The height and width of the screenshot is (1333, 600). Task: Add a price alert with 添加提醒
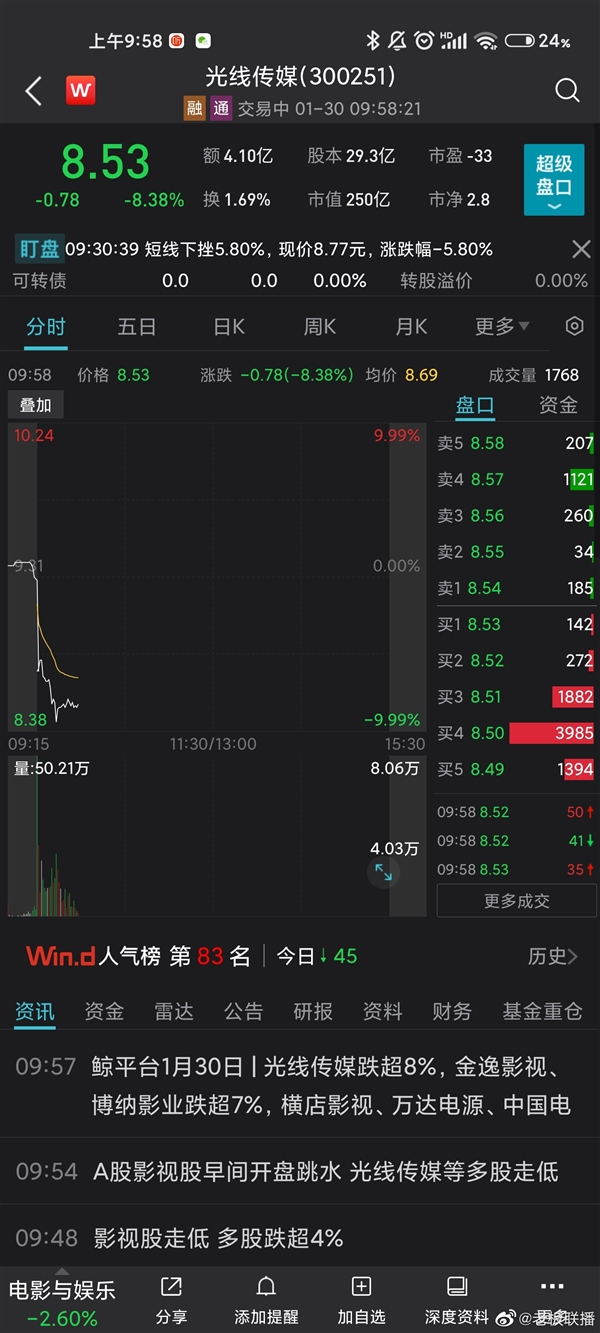tap(266, 1300)
